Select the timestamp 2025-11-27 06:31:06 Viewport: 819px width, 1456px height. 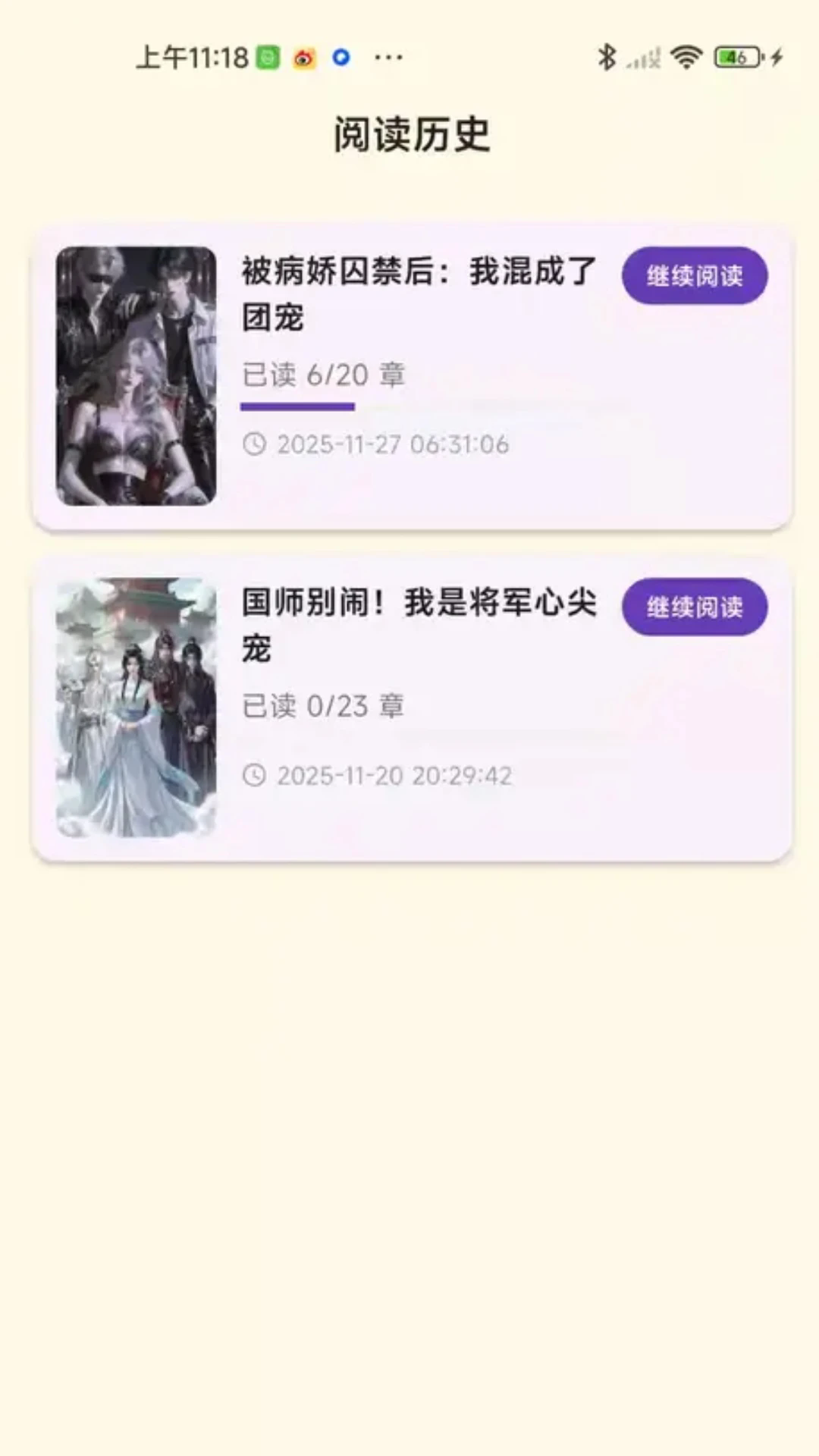394,445
